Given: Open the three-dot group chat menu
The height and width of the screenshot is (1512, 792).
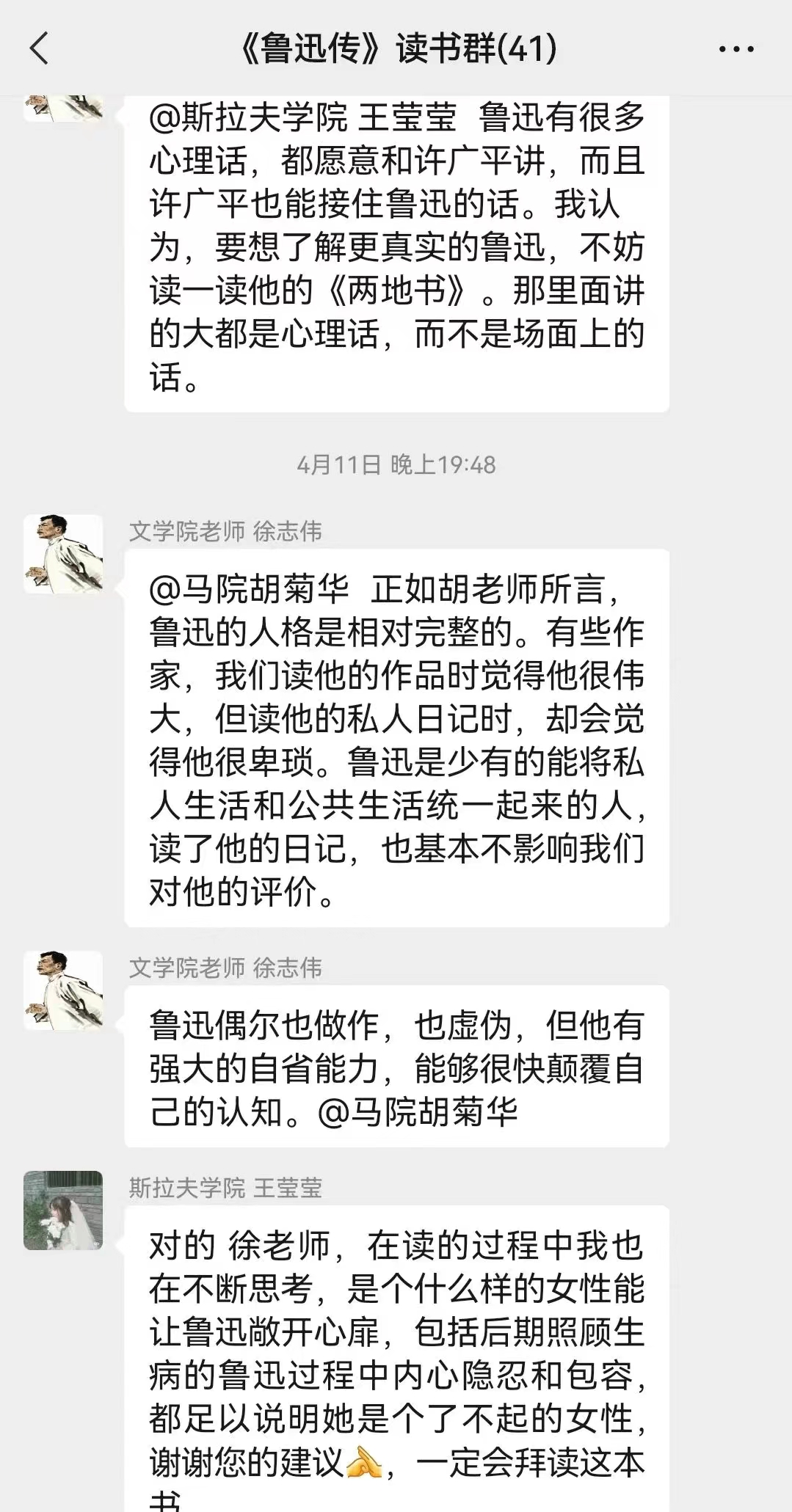Looking at the screenshot, I should (735, 49).
